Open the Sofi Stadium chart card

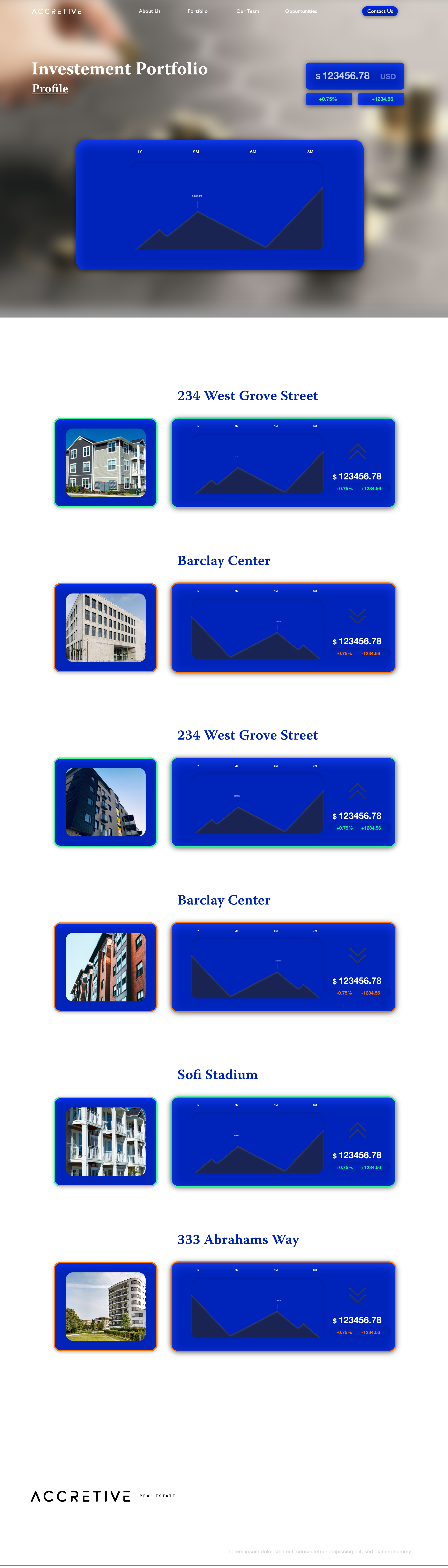[283, 1141]
